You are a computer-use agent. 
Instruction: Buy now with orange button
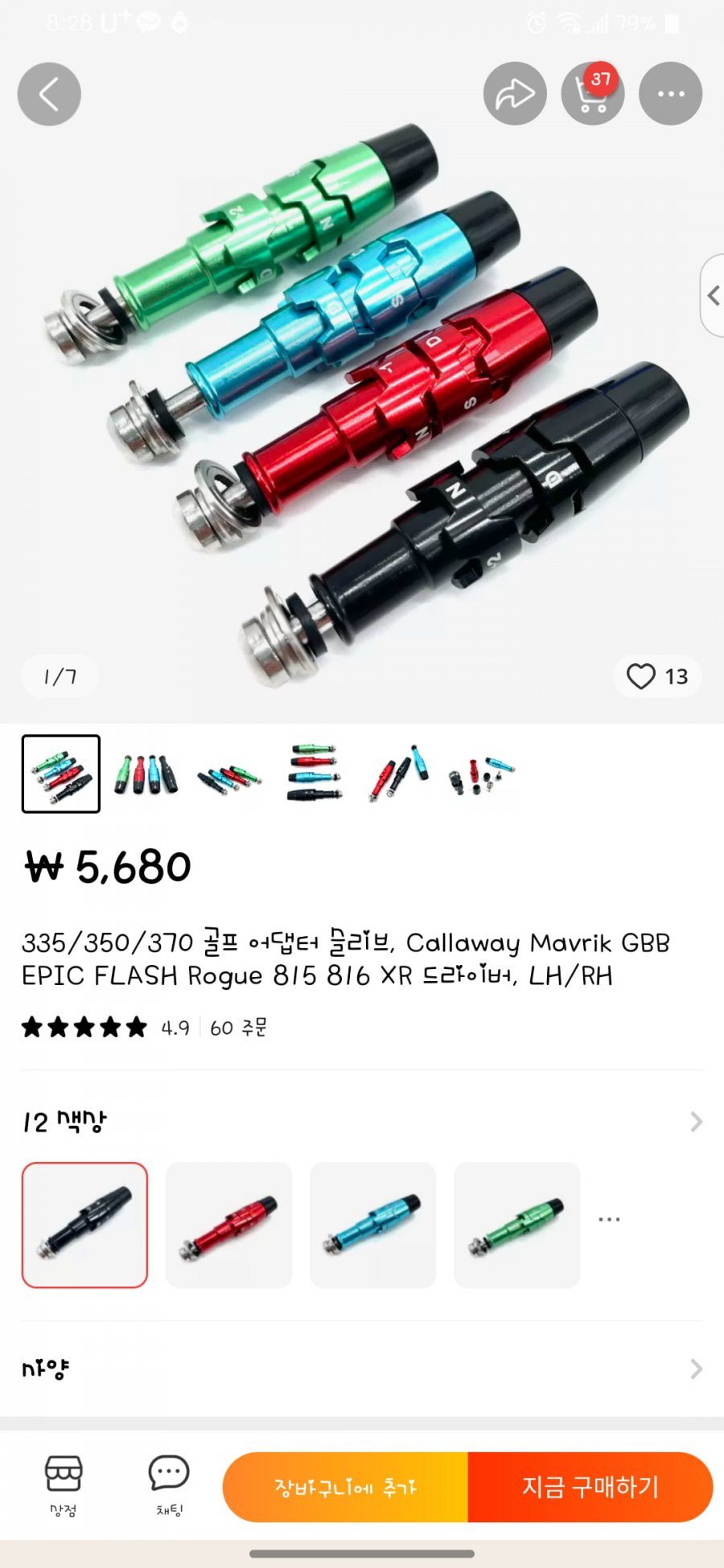590,1487
